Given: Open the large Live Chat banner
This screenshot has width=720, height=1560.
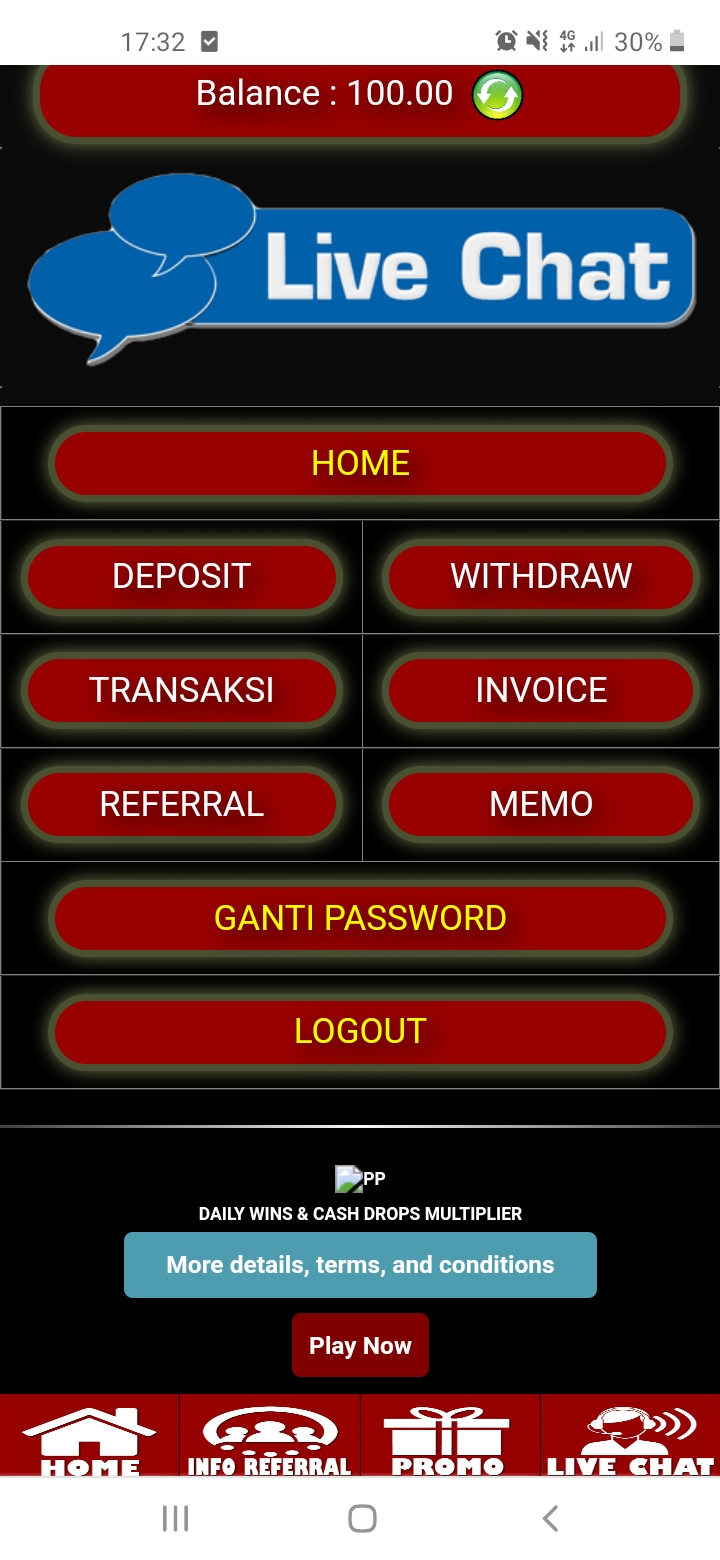Looking at the screenshot, I should tap(360, 268).
